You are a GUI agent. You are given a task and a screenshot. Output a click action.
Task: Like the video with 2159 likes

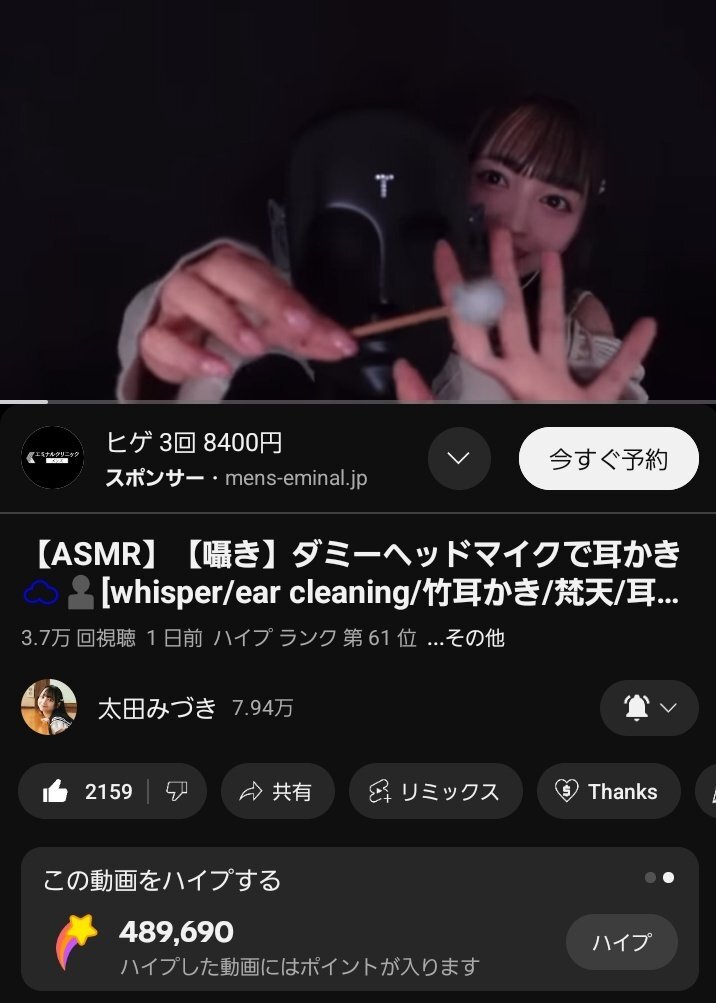(x=88, y=792)
